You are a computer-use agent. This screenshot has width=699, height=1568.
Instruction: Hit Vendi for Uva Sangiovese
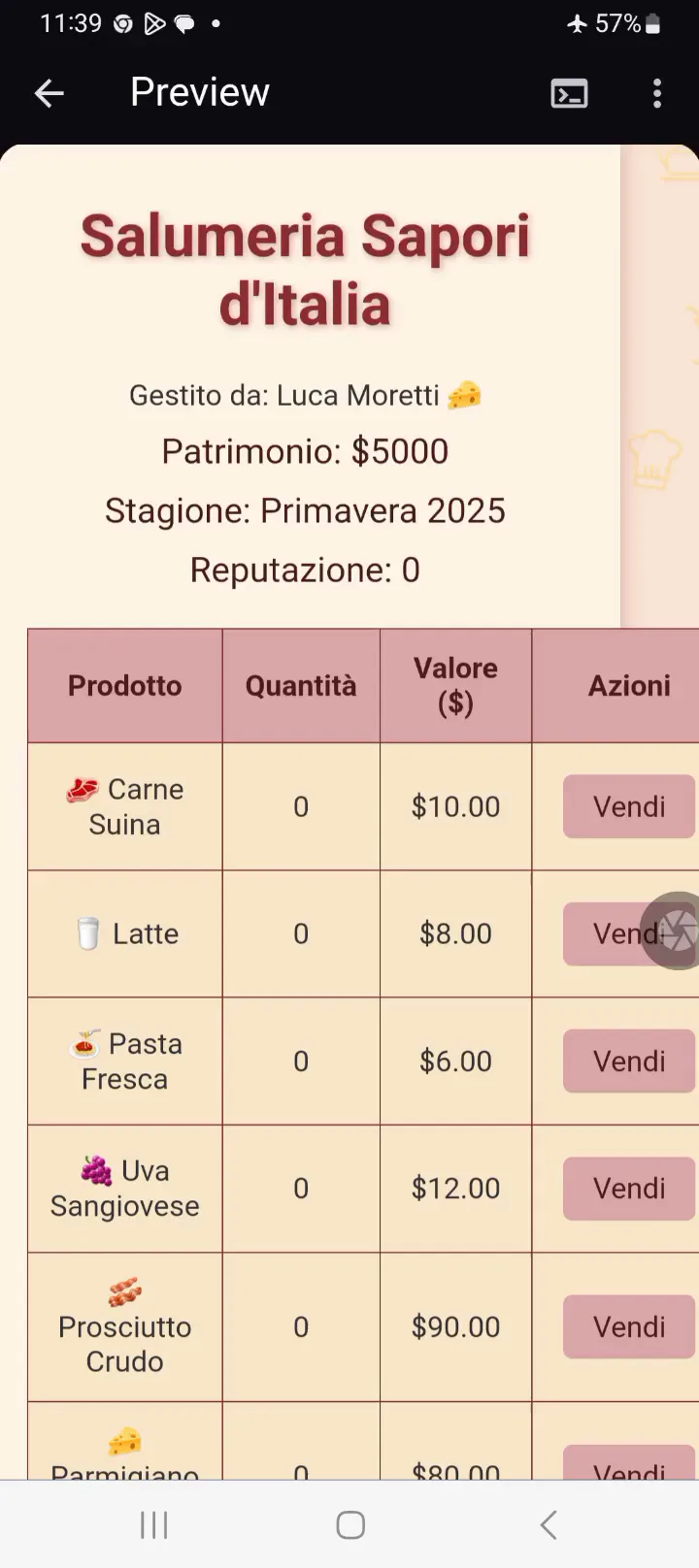[628, 1188]
